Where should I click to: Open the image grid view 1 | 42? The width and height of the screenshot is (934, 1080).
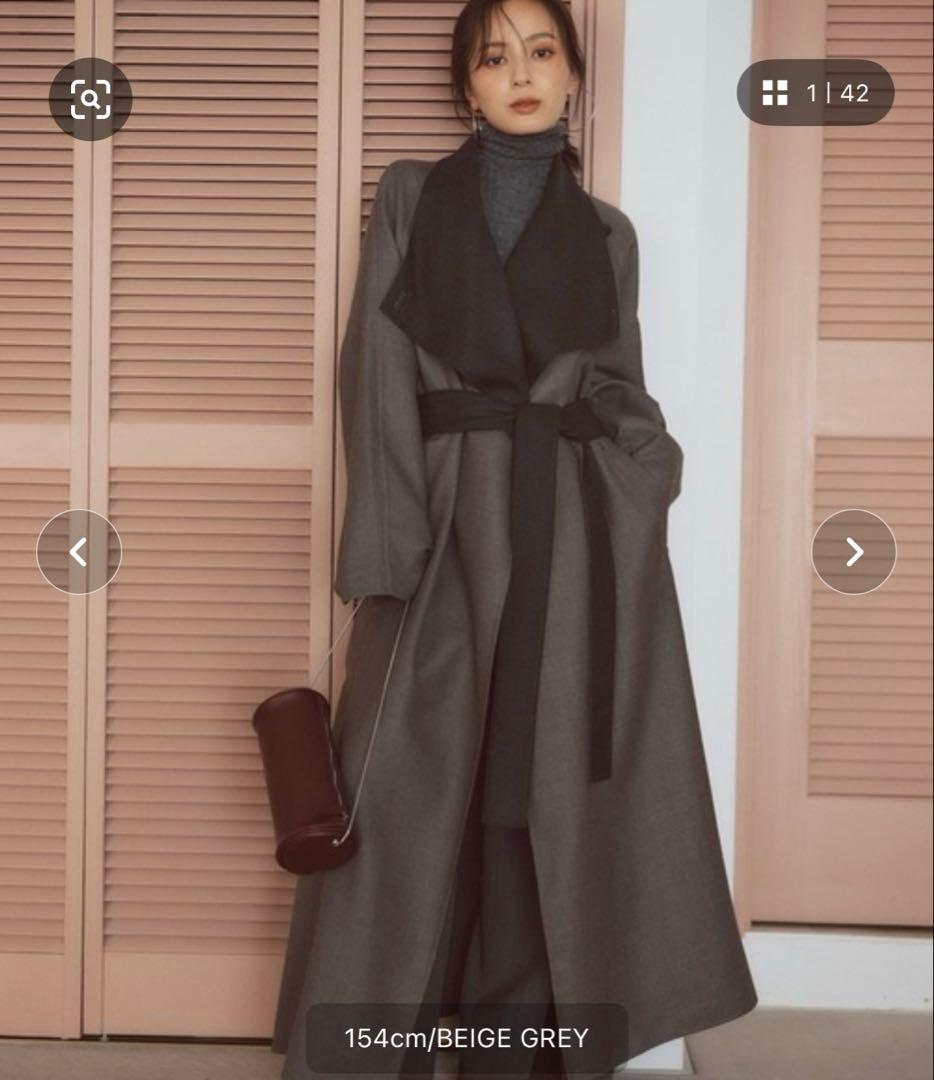pyautogui.click(x=815, y=93)
